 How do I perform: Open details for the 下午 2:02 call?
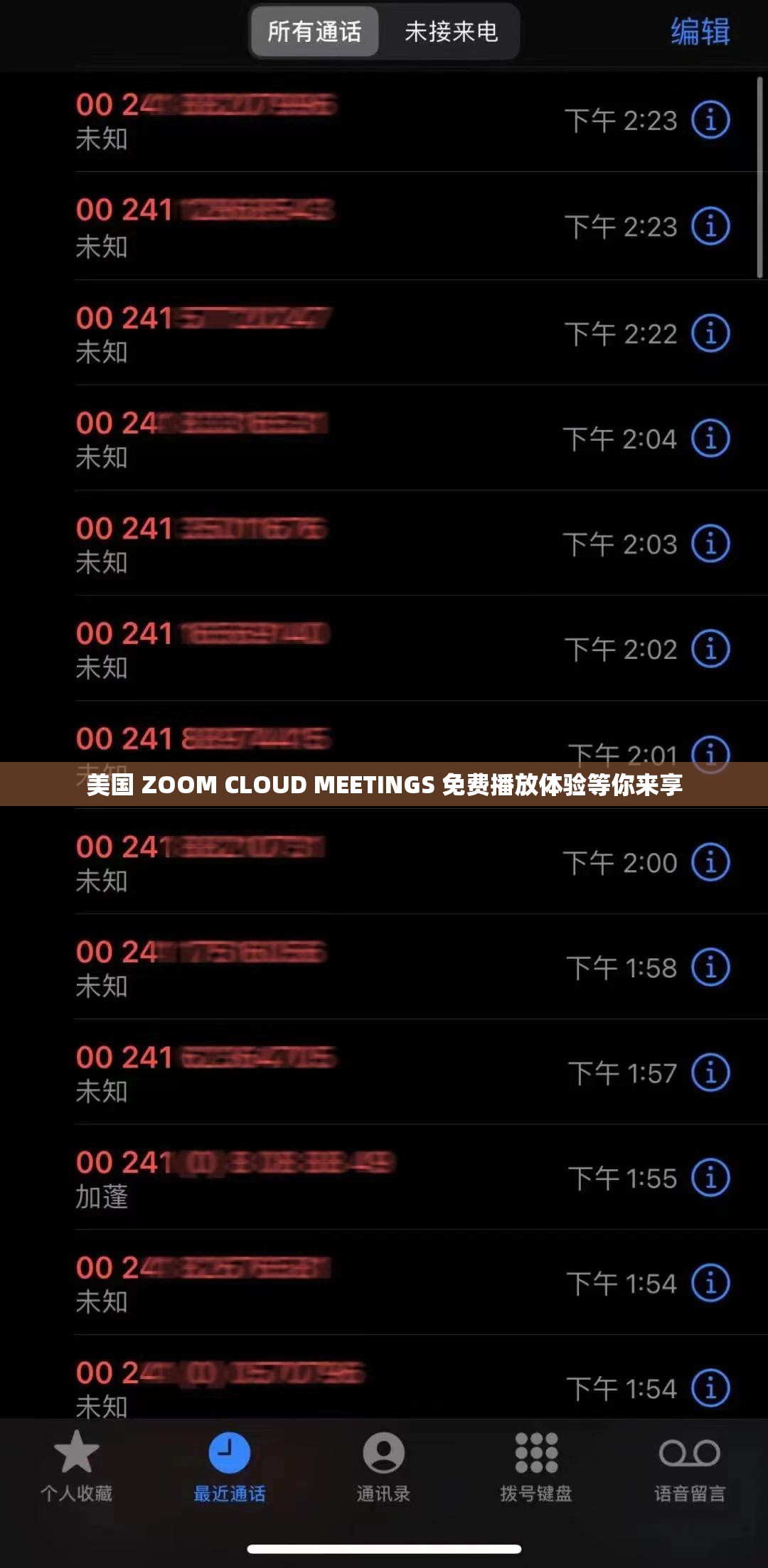[710, 648]
